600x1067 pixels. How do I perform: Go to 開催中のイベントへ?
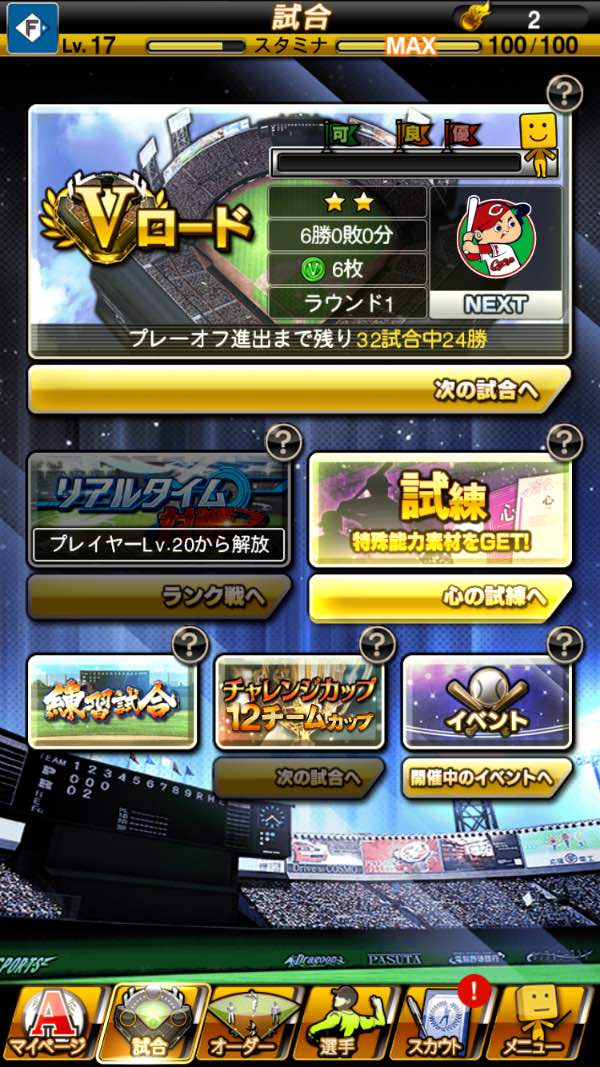[487, 777]
